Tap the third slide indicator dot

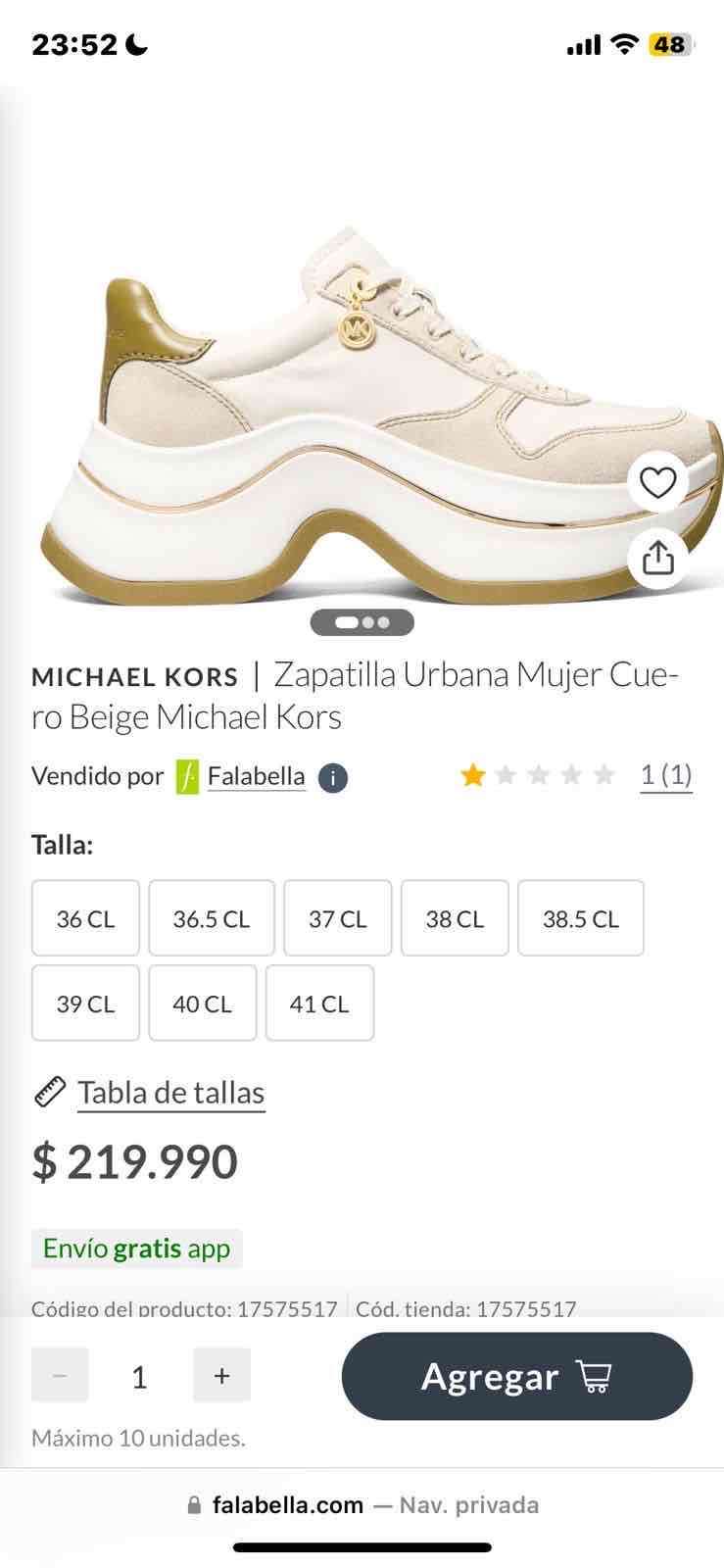386,621
